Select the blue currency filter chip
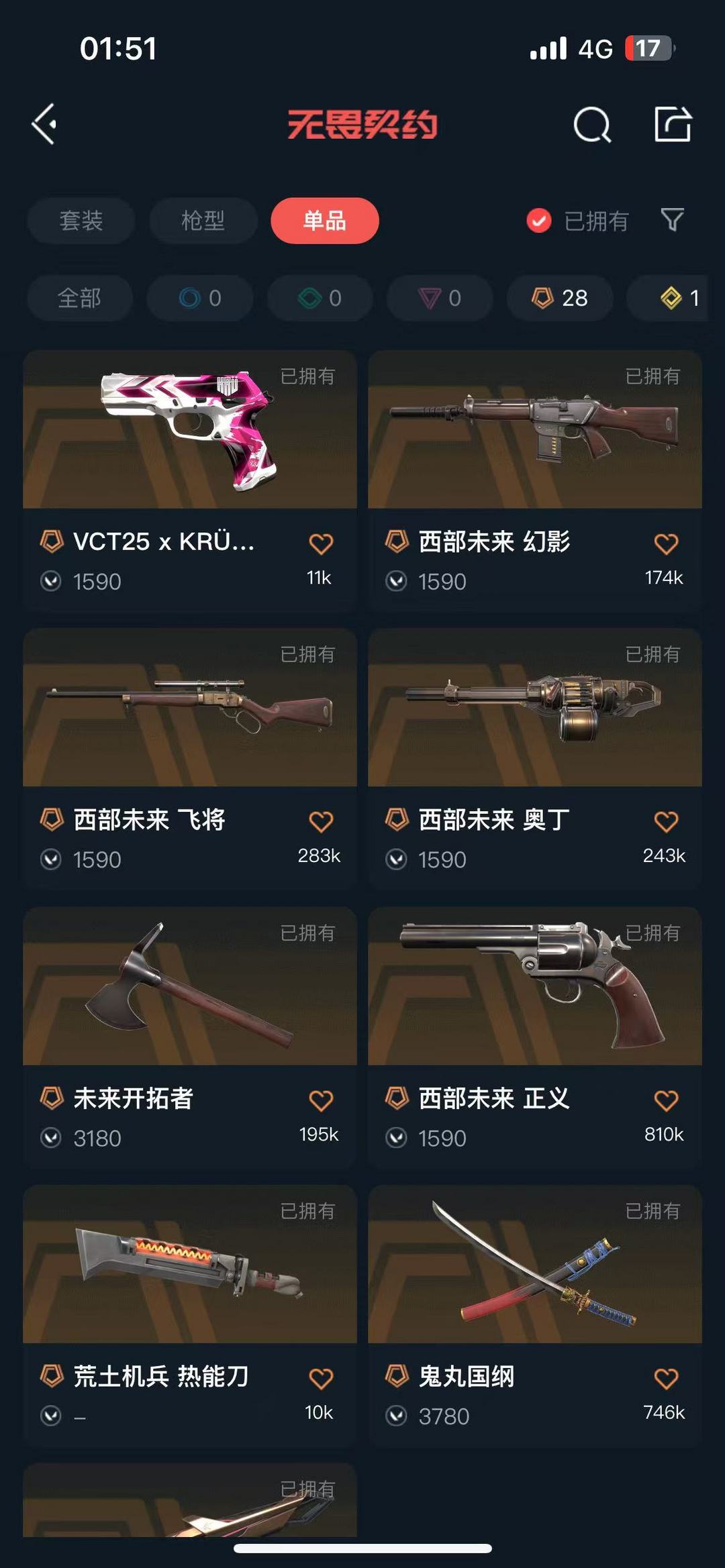 [199, 299]
